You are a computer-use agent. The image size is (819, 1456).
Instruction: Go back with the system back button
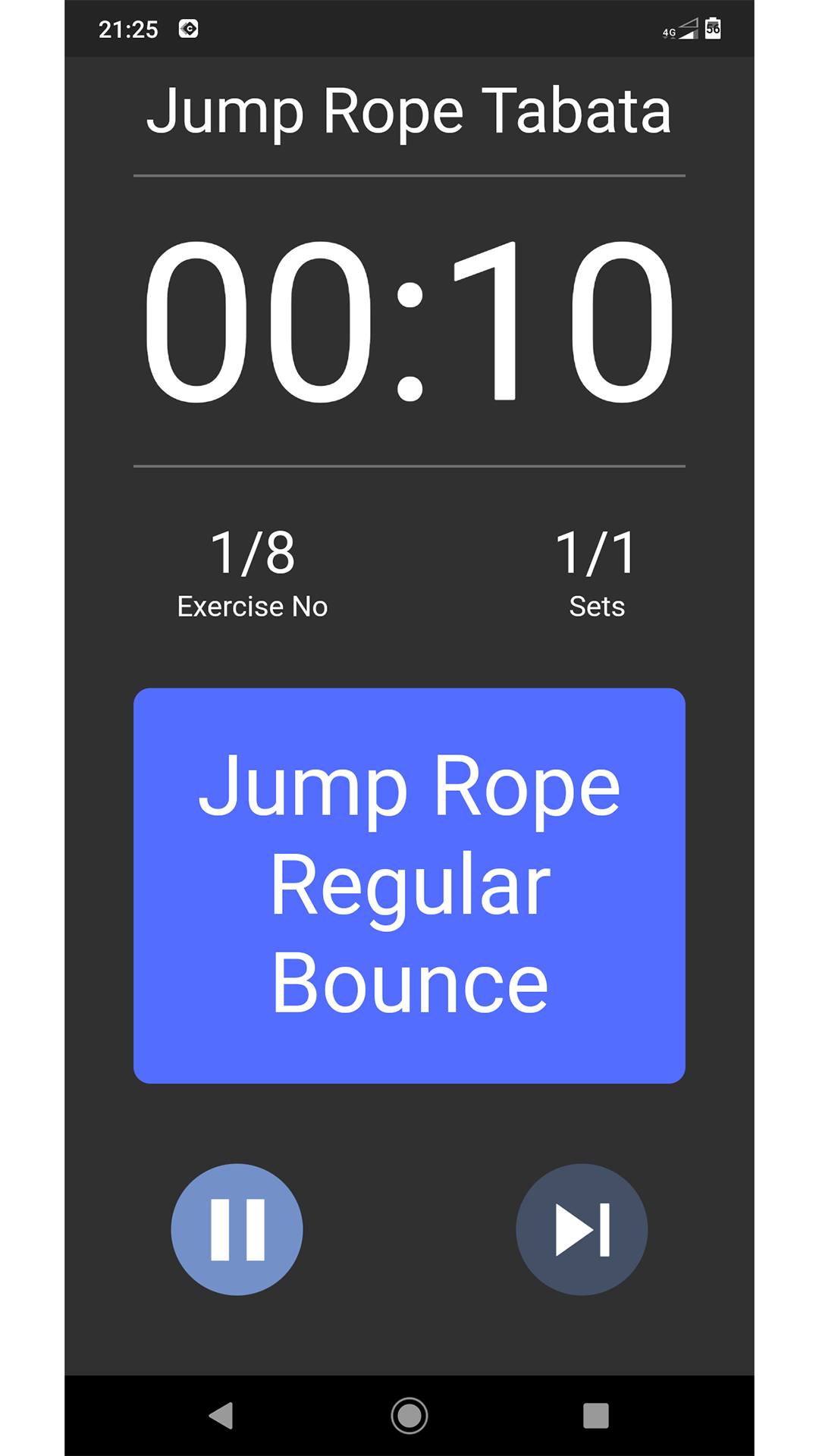(x=221, y=1415)
